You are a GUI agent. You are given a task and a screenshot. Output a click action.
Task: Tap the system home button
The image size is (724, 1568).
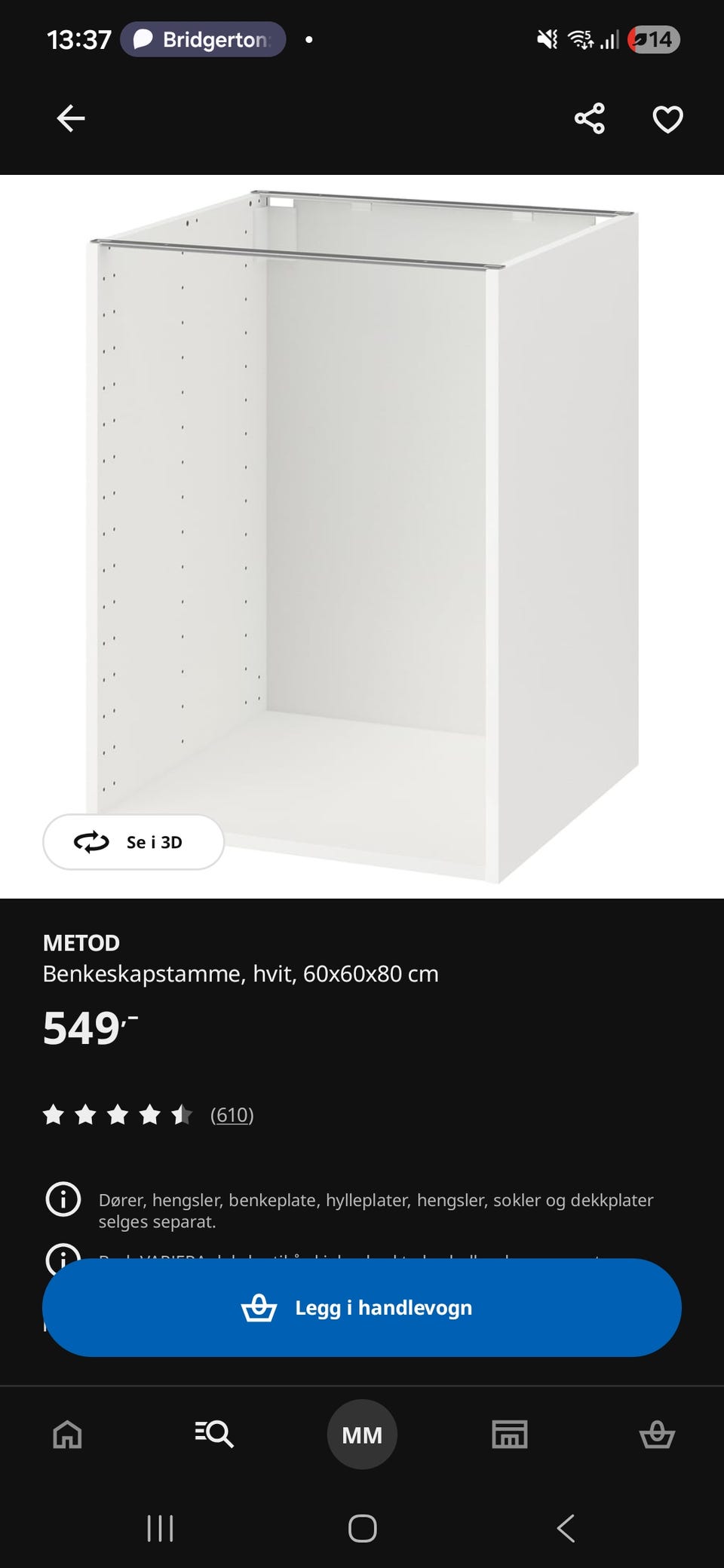(362, 1529)
